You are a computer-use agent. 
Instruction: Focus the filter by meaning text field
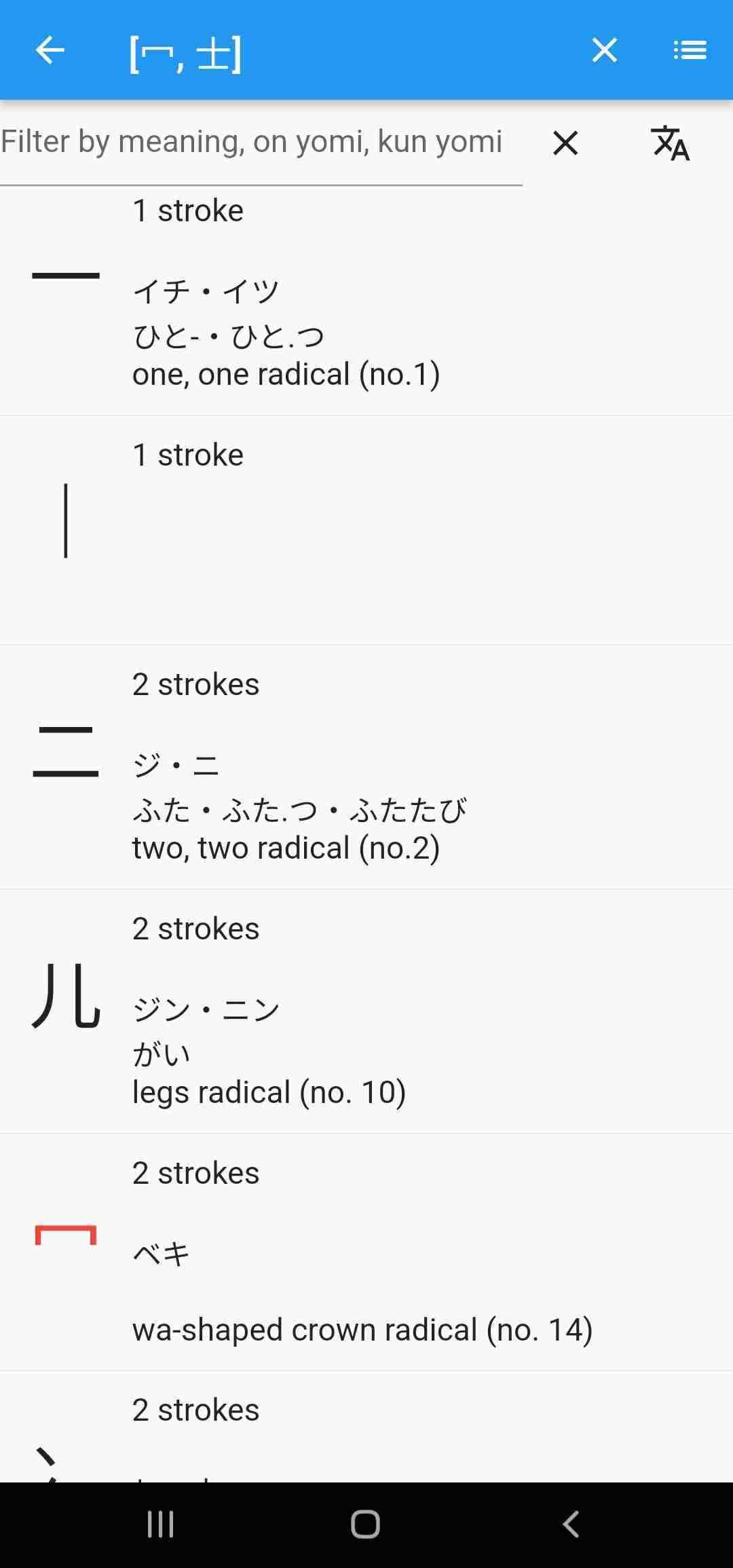pos(261,143)
